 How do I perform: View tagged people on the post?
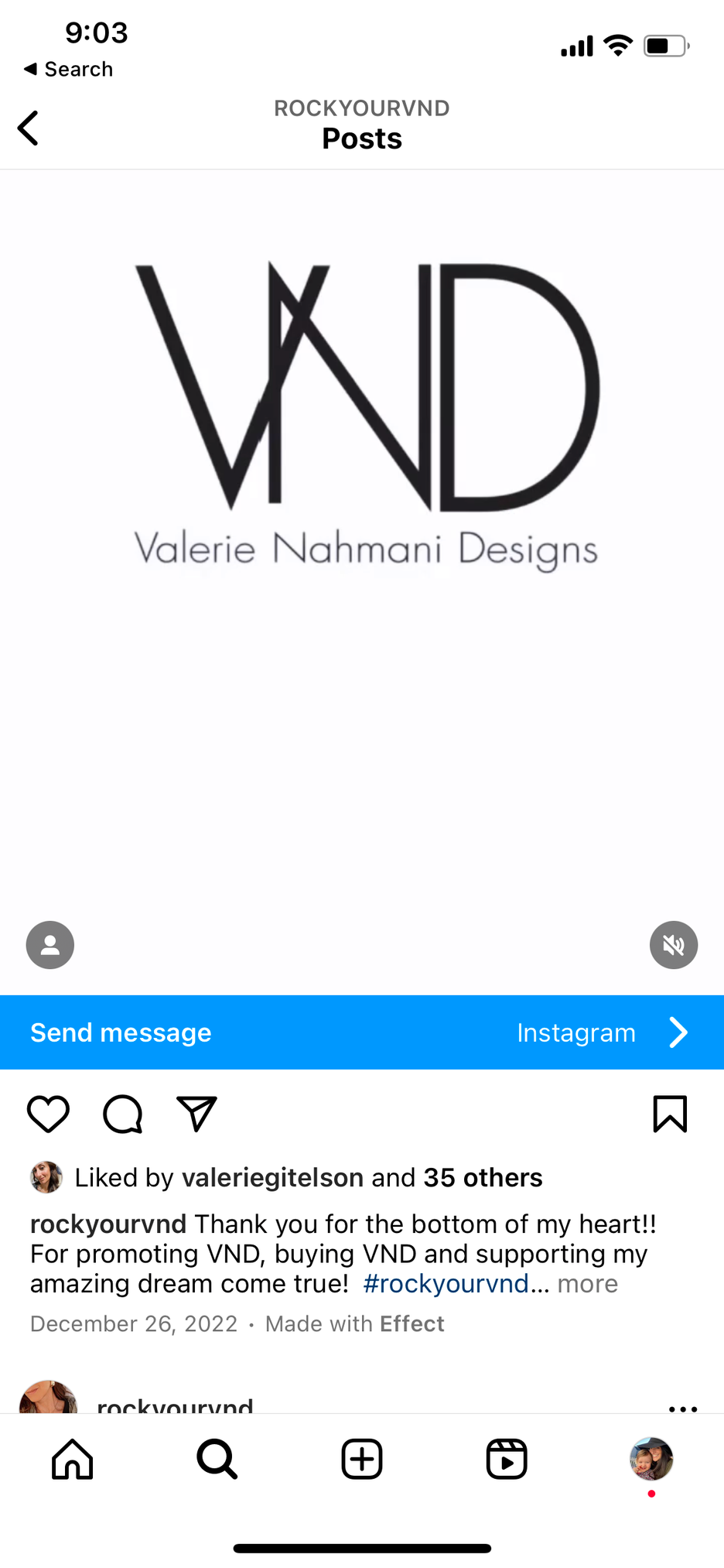coord(50,944)
